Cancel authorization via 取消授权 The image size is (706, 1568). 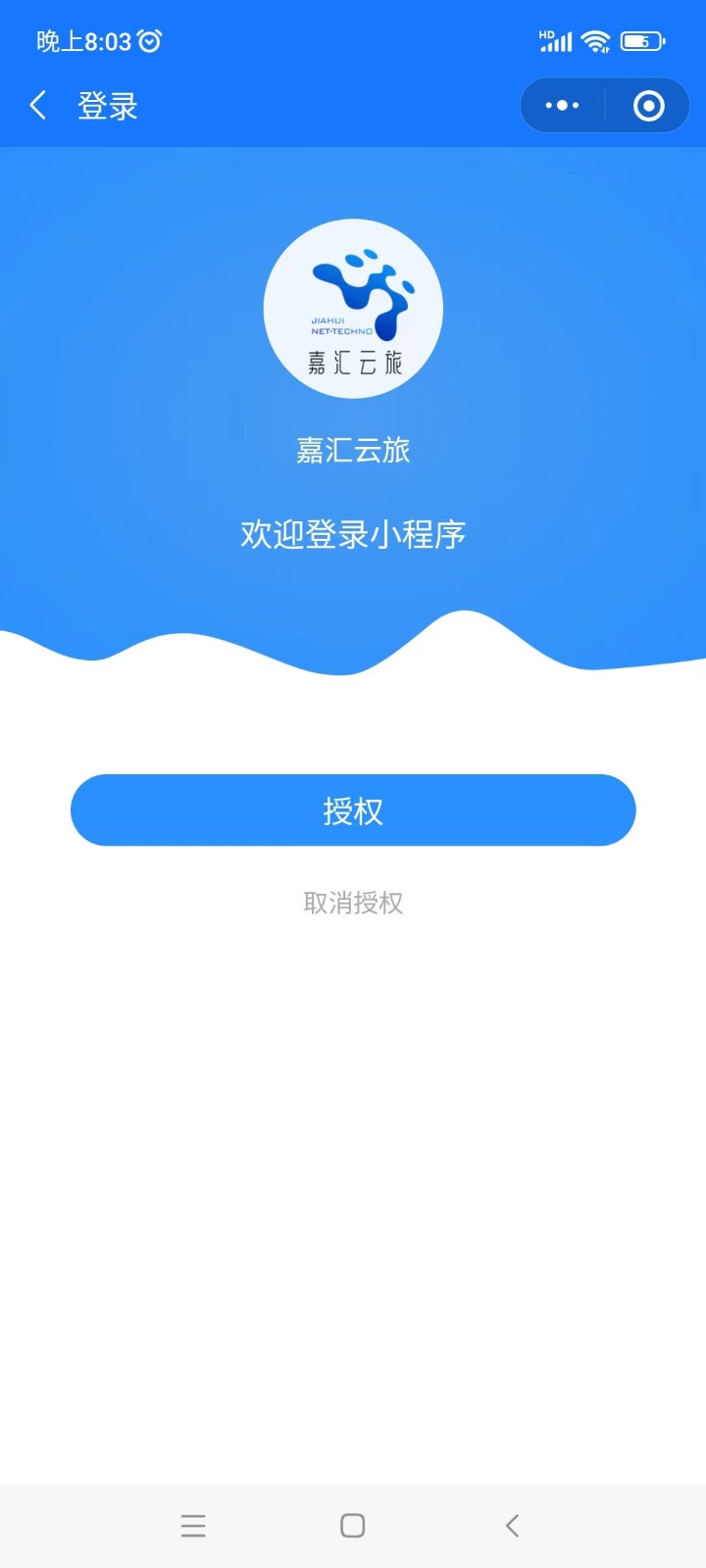353,903
